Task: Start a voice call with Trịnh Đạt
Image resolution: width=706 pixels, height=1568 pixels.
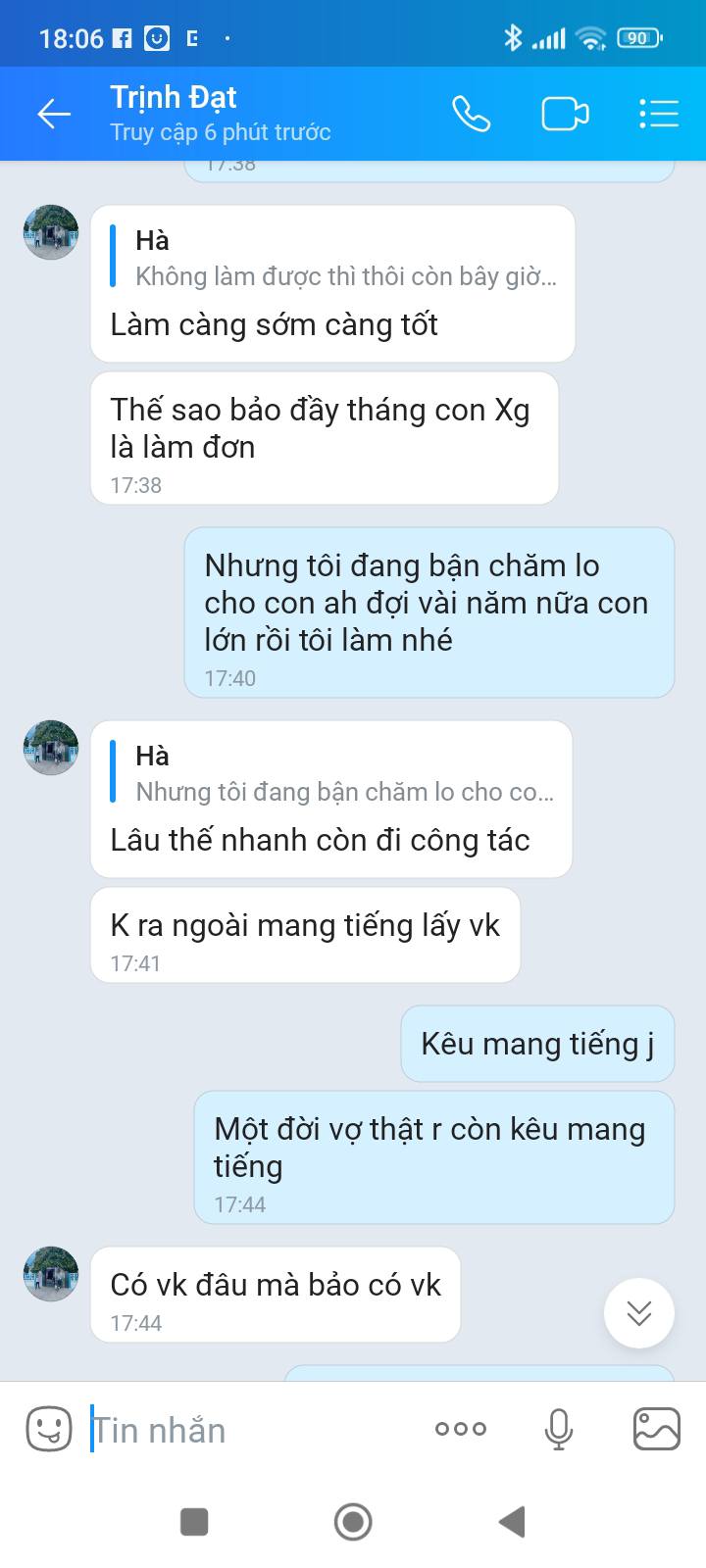Action: (x=471, y=115)
